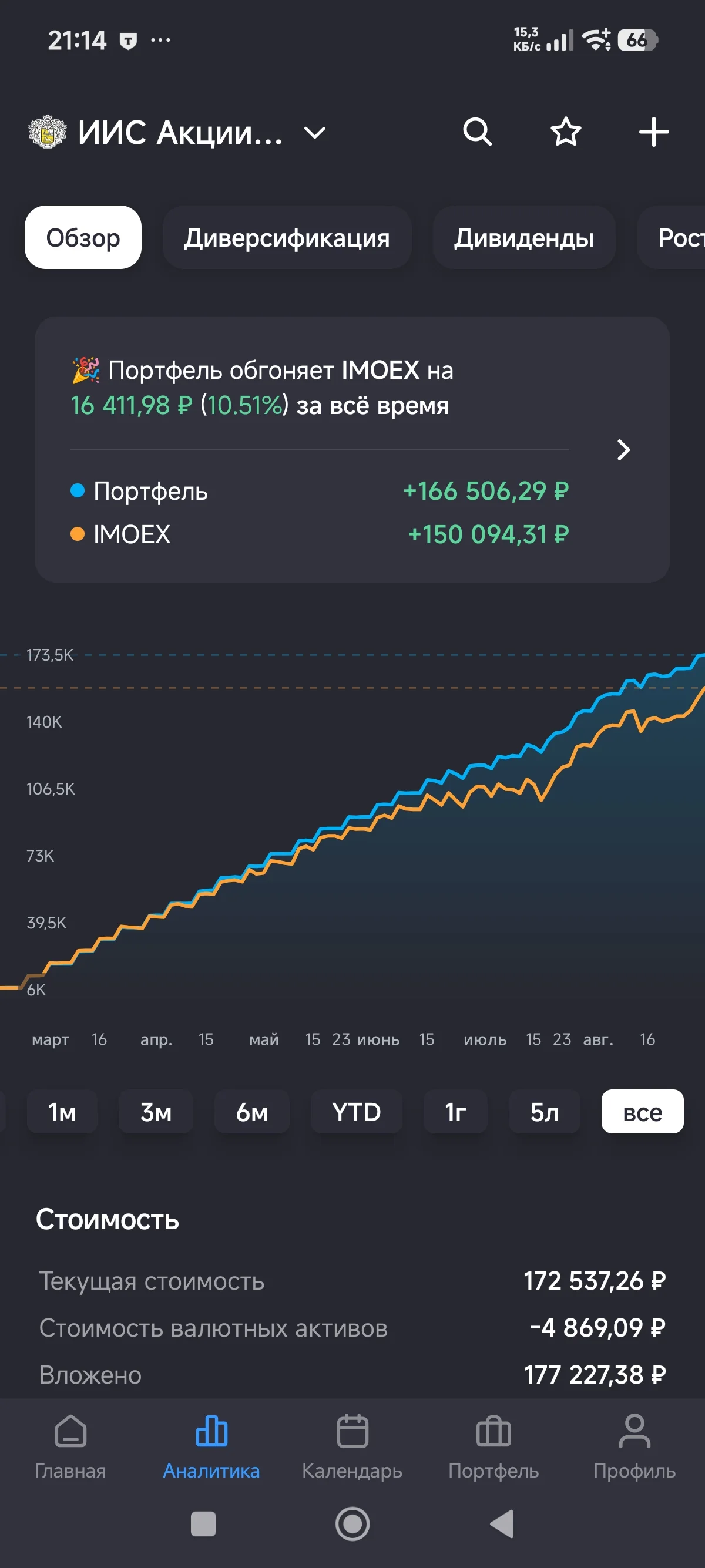The image size is (705, 1568).
Task: Expand the ИИС Акции account dropdown
Action: pos(315,133)
